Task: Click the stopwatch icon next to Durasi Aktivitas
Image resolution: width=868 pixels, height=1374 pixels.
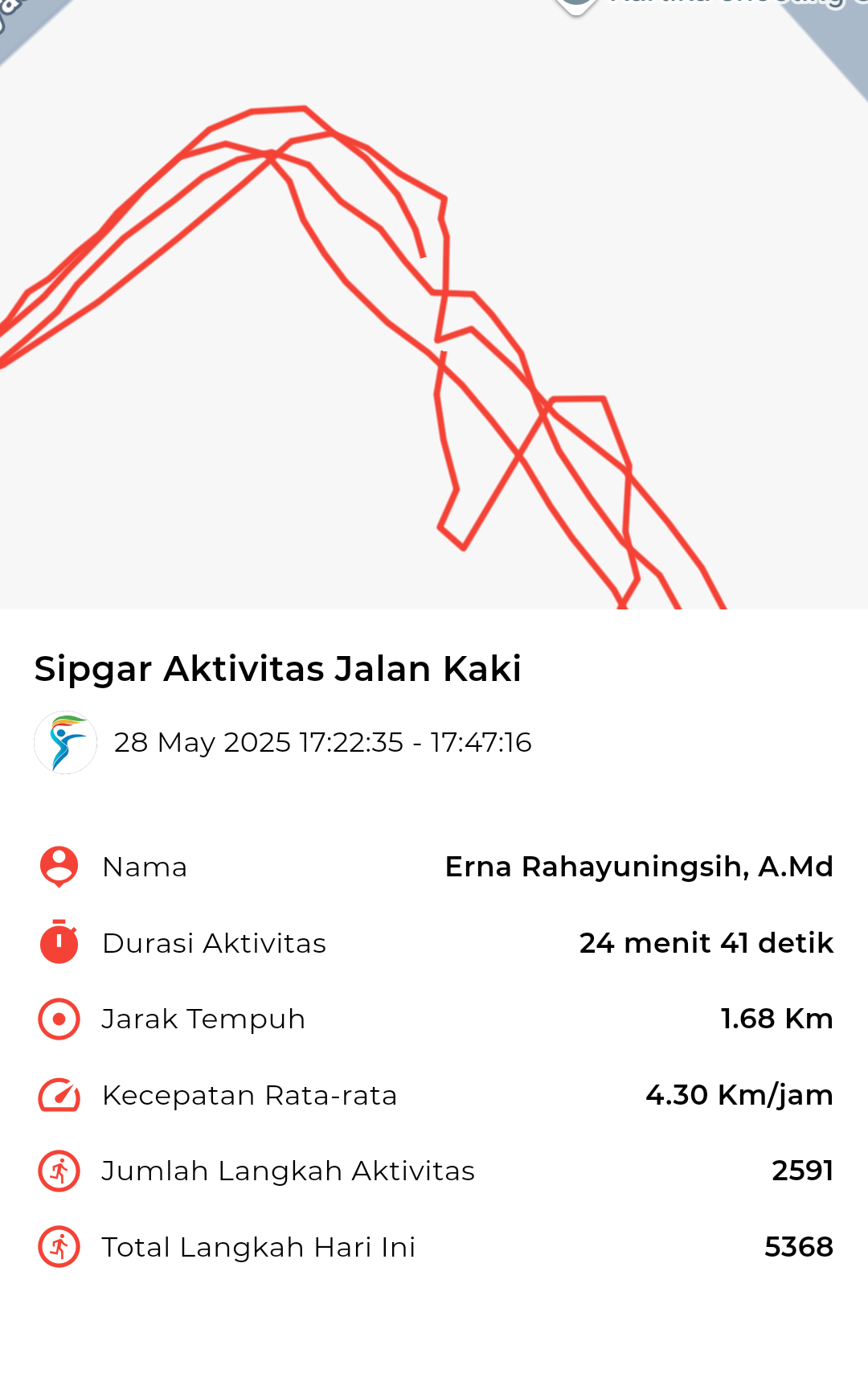Action: coord(57,942)
